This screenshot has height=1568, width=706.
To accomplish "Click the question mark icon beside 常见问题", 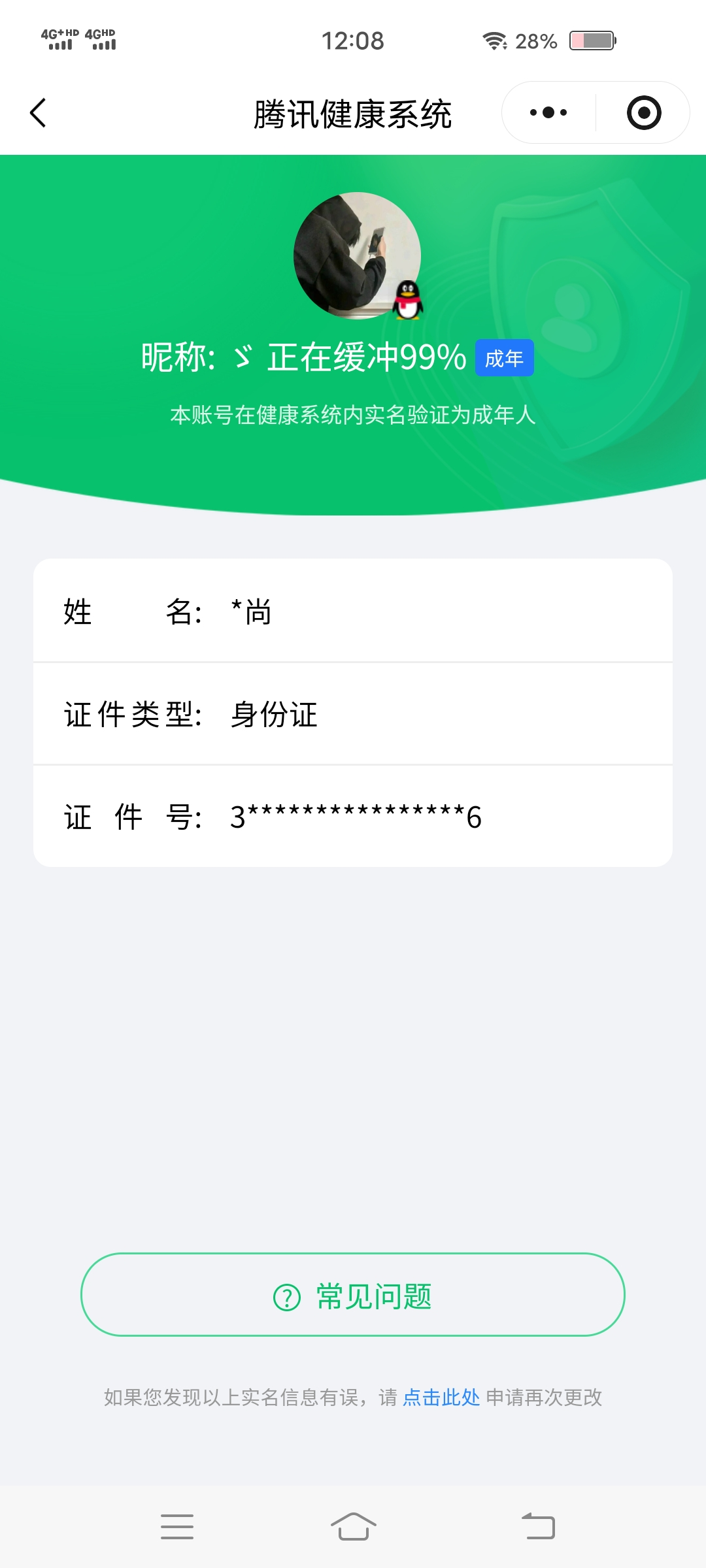I will (x=289, y=1296).
